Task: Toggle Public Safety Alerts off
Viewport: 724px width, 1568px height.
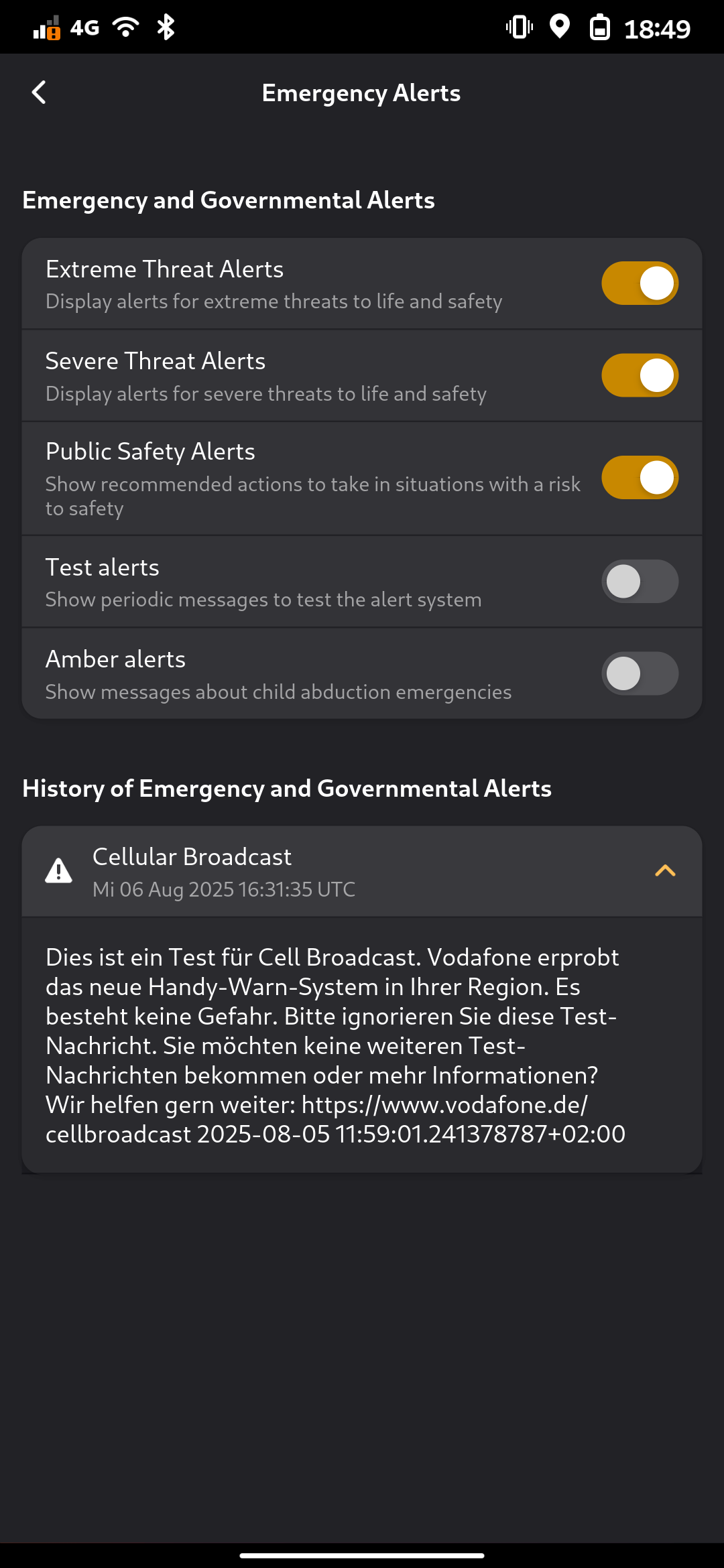Action: point(640,478)
